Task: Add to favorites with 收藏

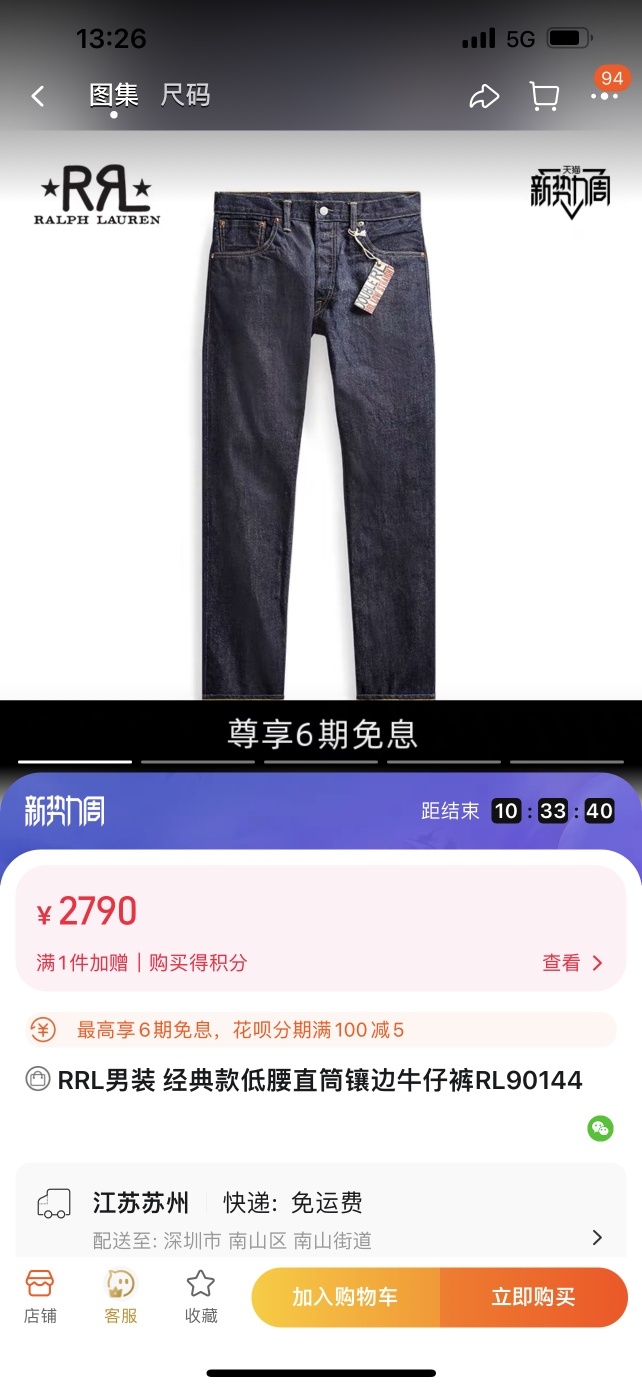Action: pos(201,1296)
